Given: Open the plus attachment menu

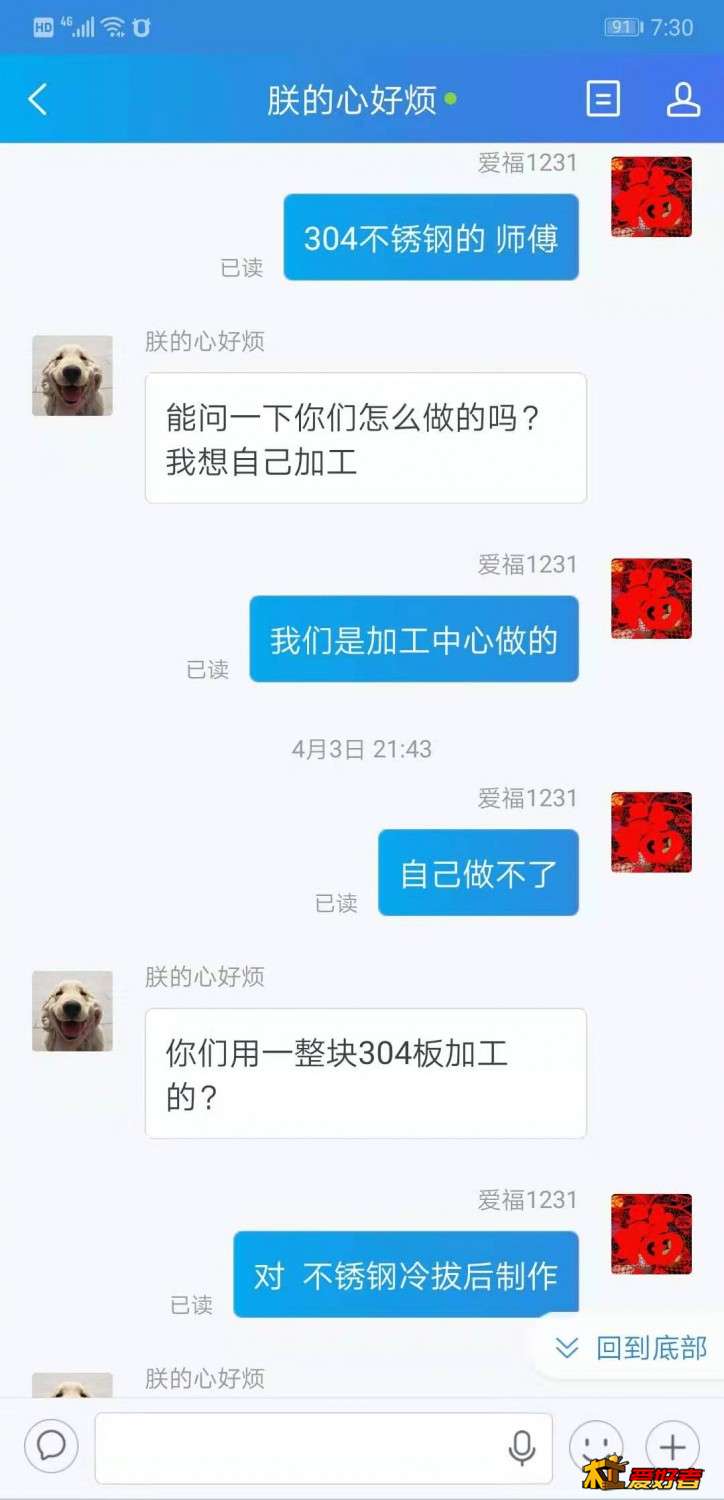Looking at the screenshot, I should click(672, 1445).
